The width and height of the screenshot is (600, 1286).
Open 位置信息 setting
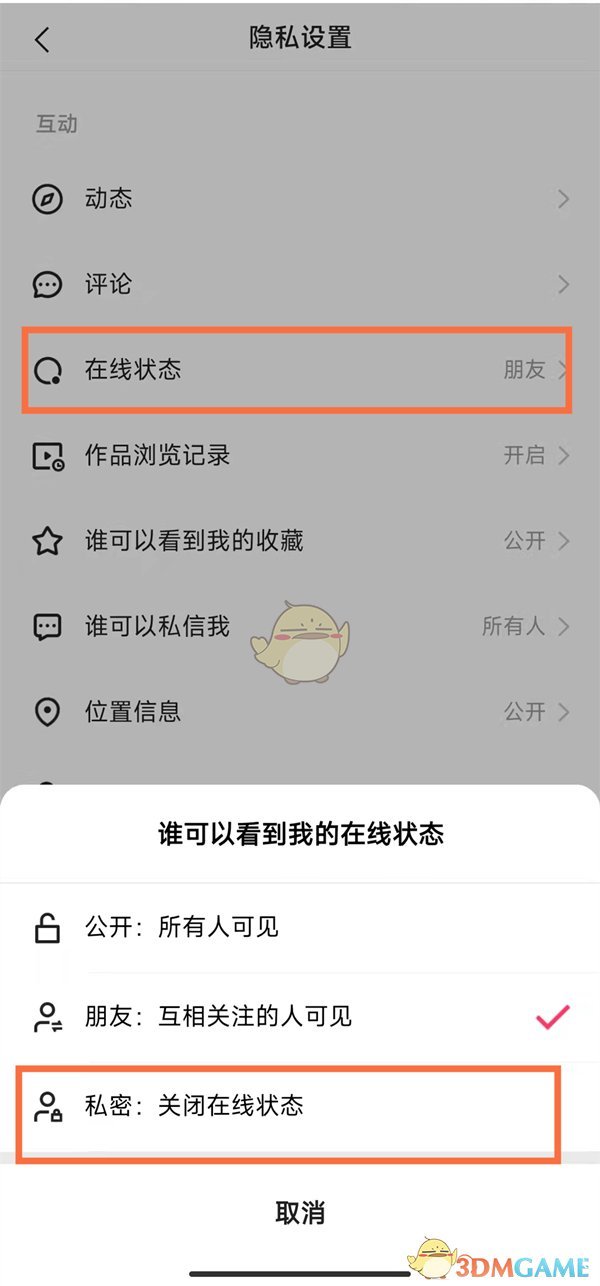300,712
